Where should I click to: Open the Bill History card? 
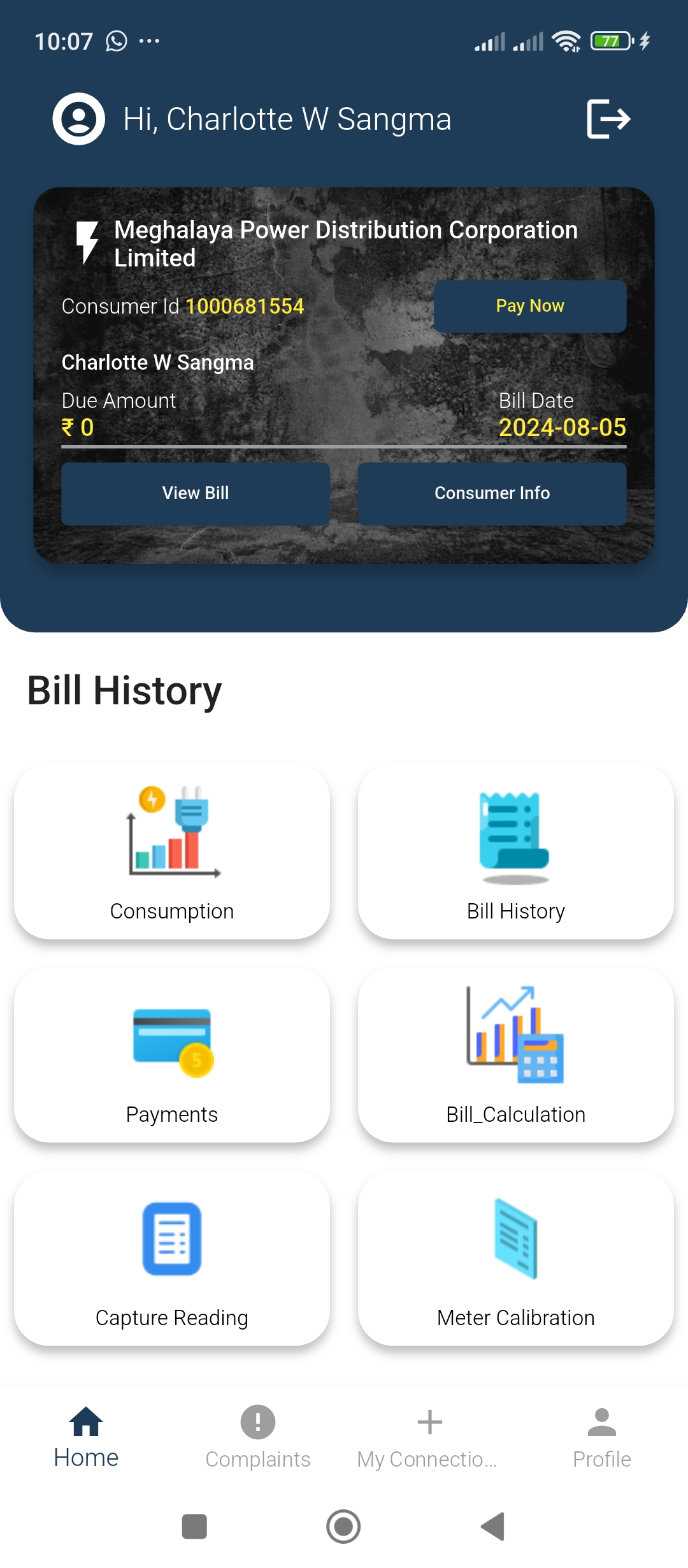516,852
